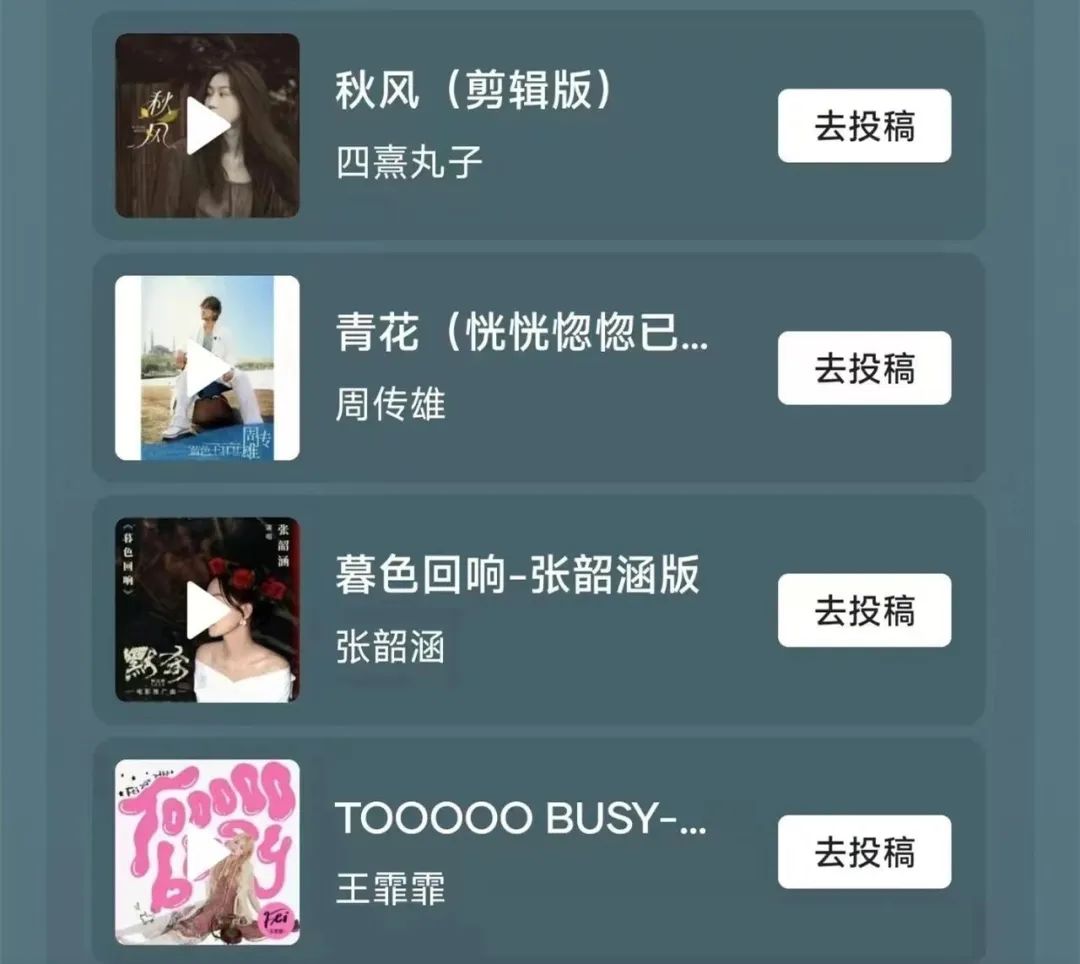
Task: Tap 去投稿 next to 暮色回响-张韶涵版
Action: (x=864, y=610)
